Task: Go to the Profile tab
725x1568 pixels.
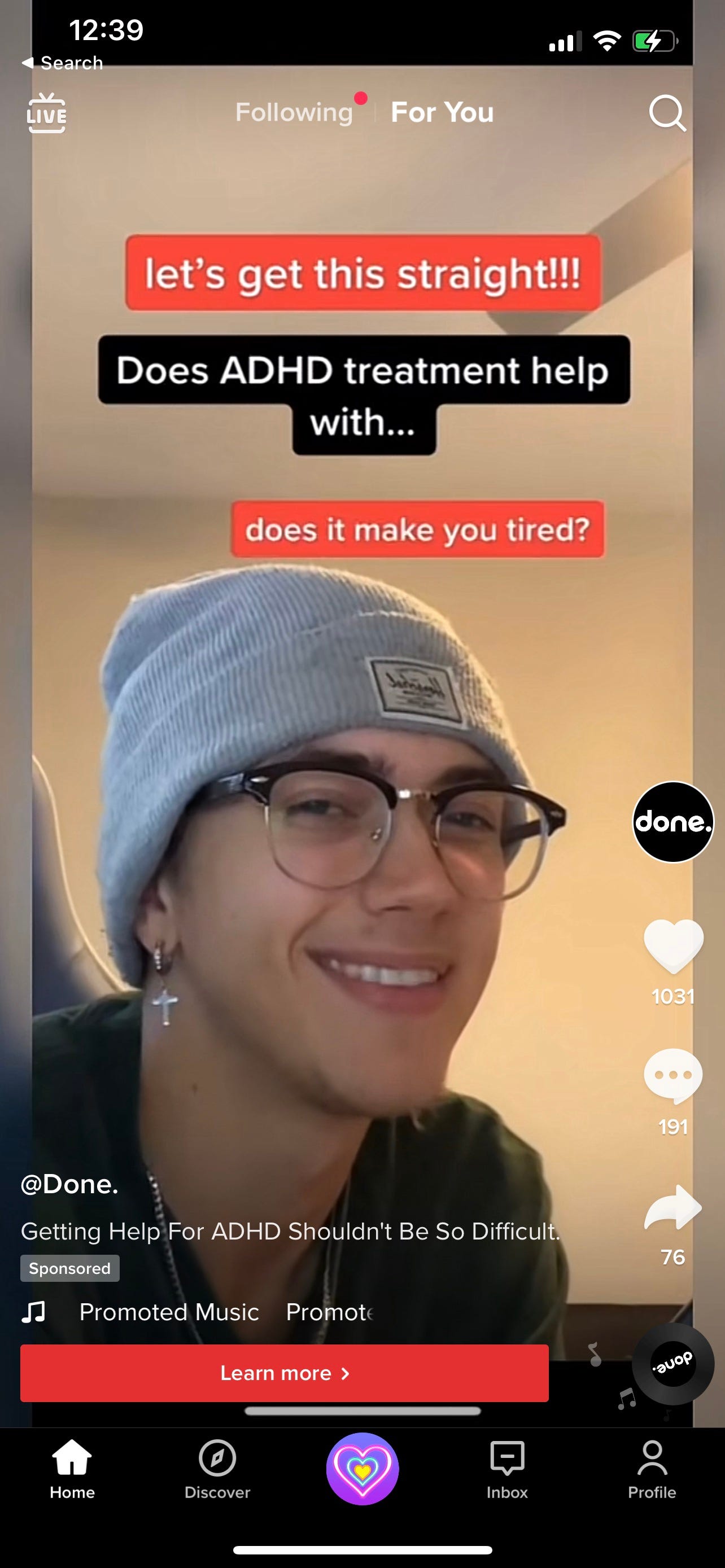Action: (x=652, y=1469)
